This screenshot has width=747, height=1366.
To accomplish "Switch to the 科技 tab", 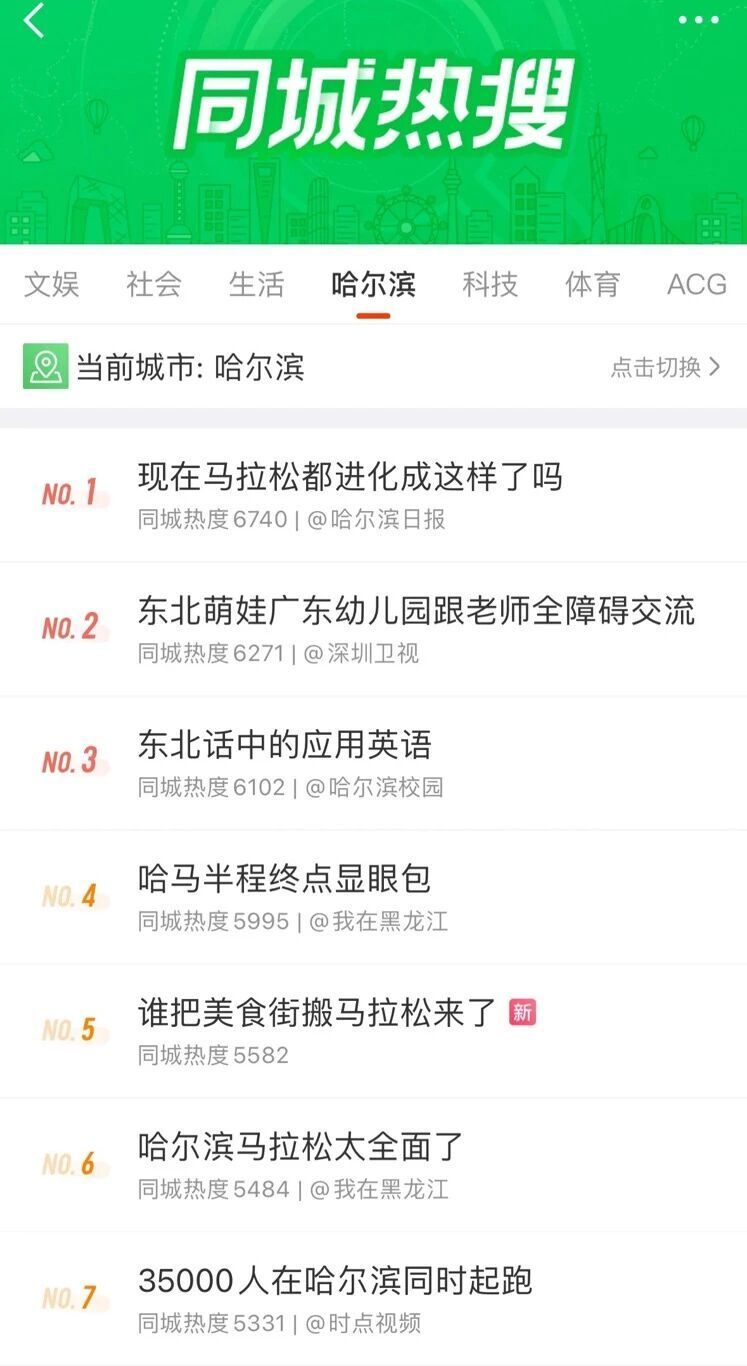I will click(x=490, y=285).
